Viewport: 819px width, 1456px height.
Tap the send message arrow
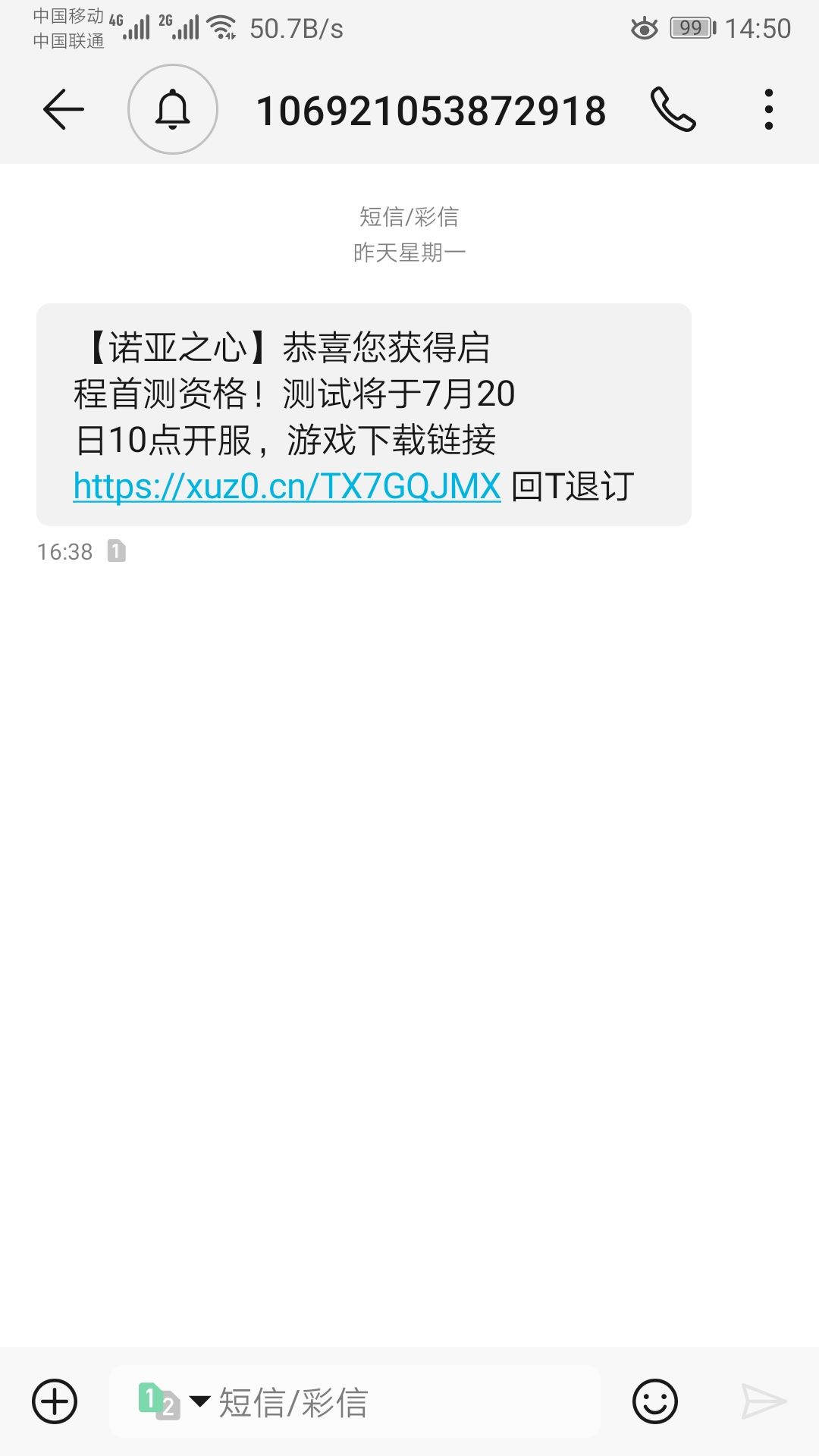click(763, 1401)
